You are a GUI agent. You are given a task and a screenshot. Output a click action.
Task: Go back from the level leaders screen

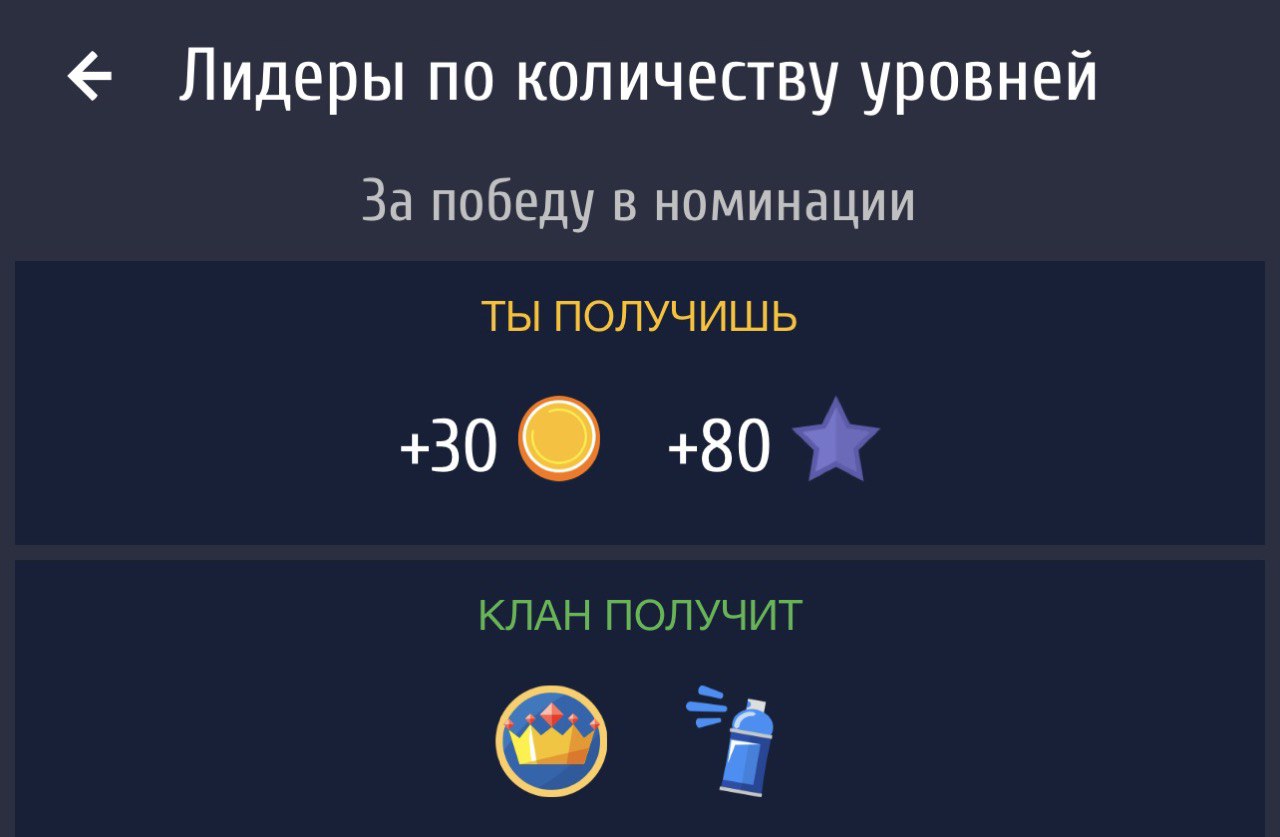coord(89,78)
